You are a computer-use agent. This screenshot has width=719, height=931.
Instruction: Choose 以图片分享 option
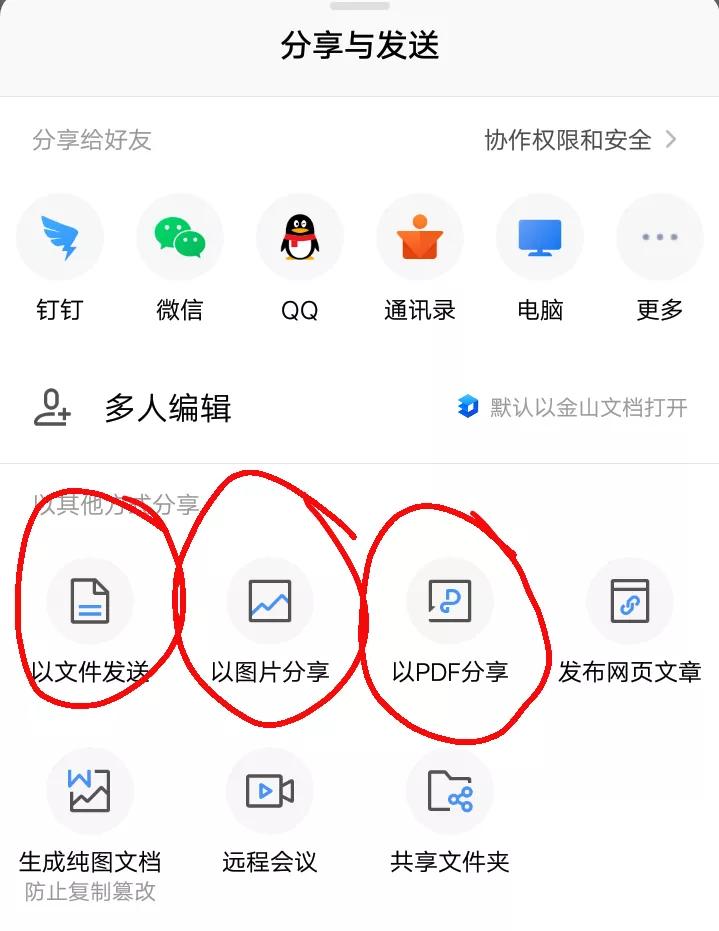pos(270,602)
